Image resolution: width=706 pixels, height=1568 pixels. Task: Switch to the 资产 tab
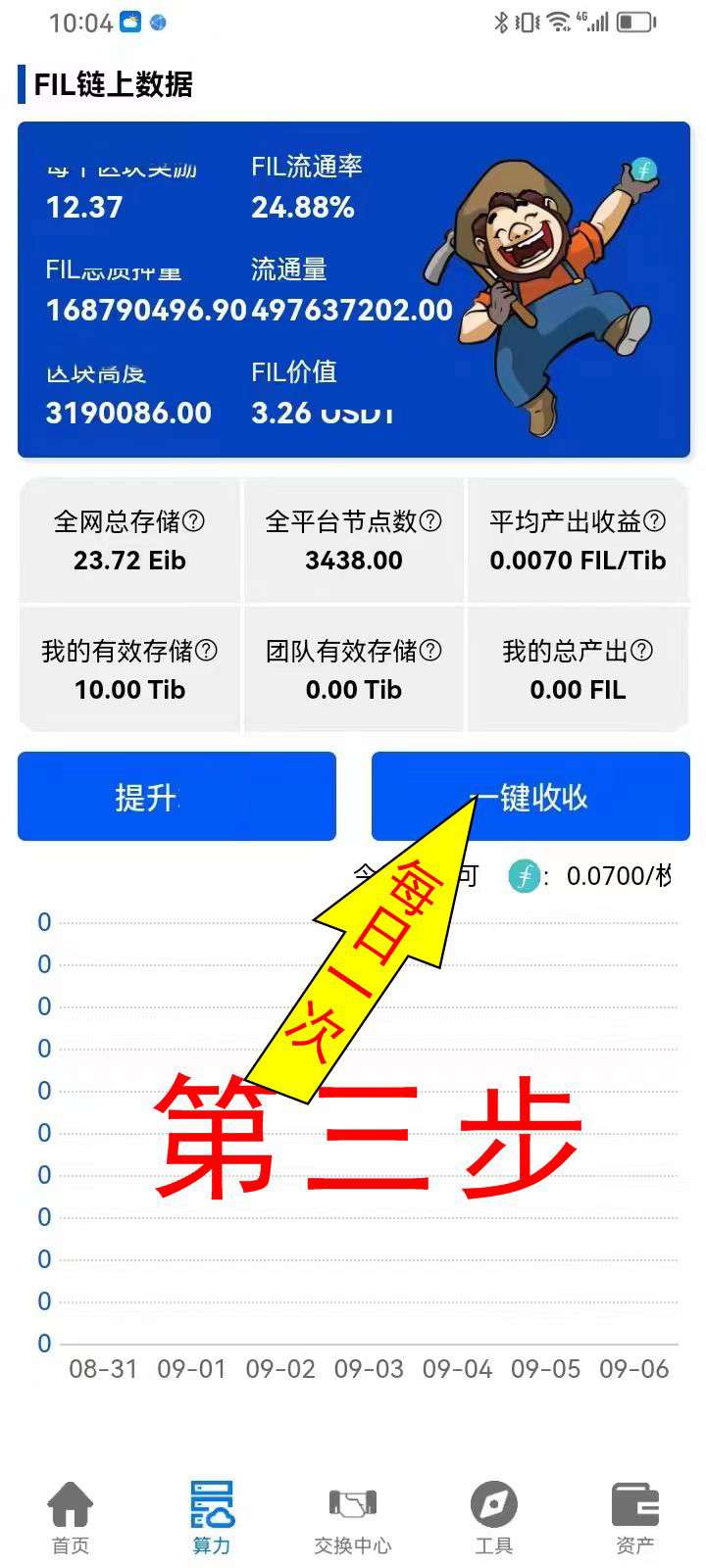point(635,1518)
